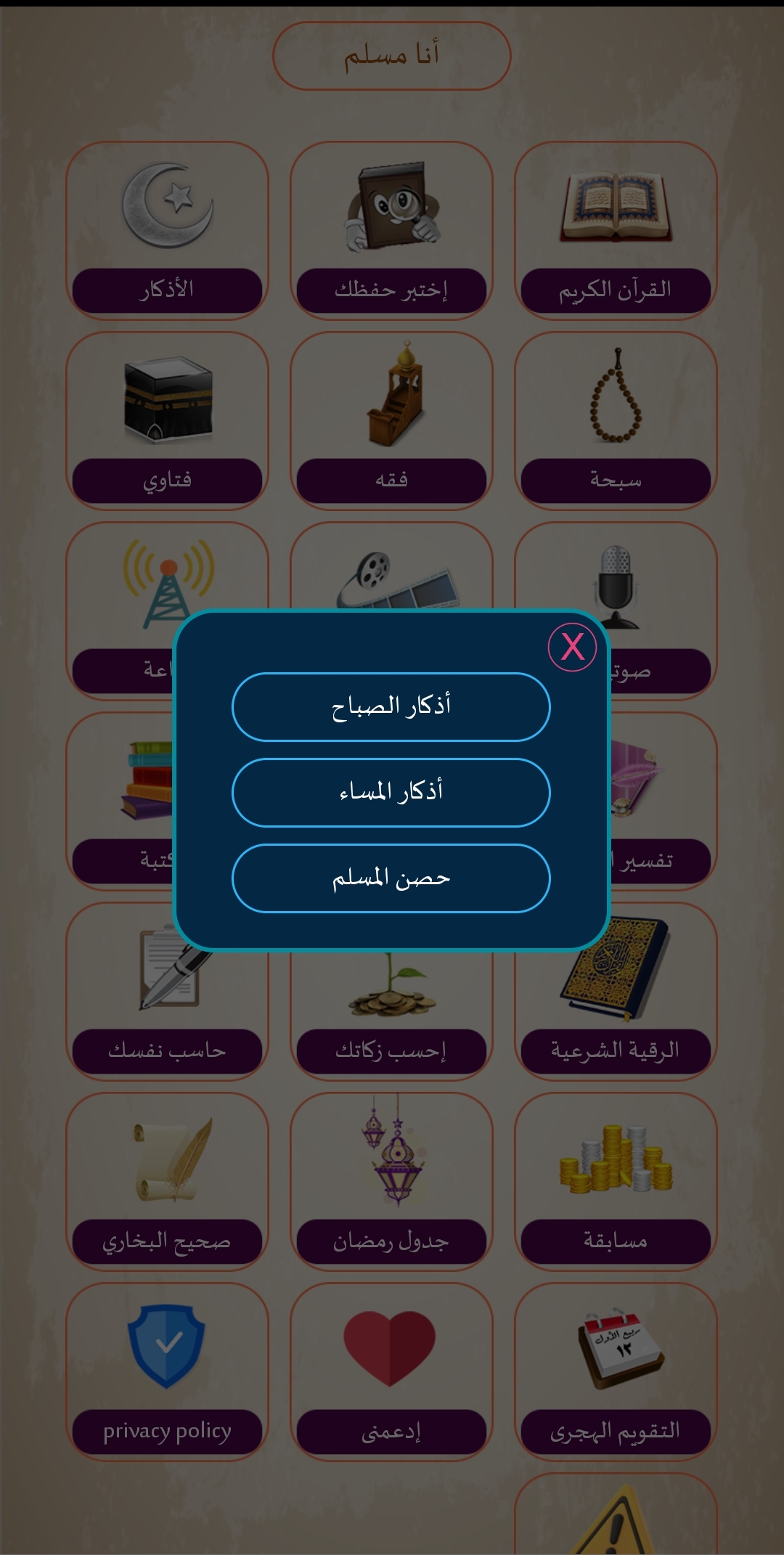Close the azkar dialog with X
Image resolution: width=784 pixels, height=1555 pixels.
[572, 647]
